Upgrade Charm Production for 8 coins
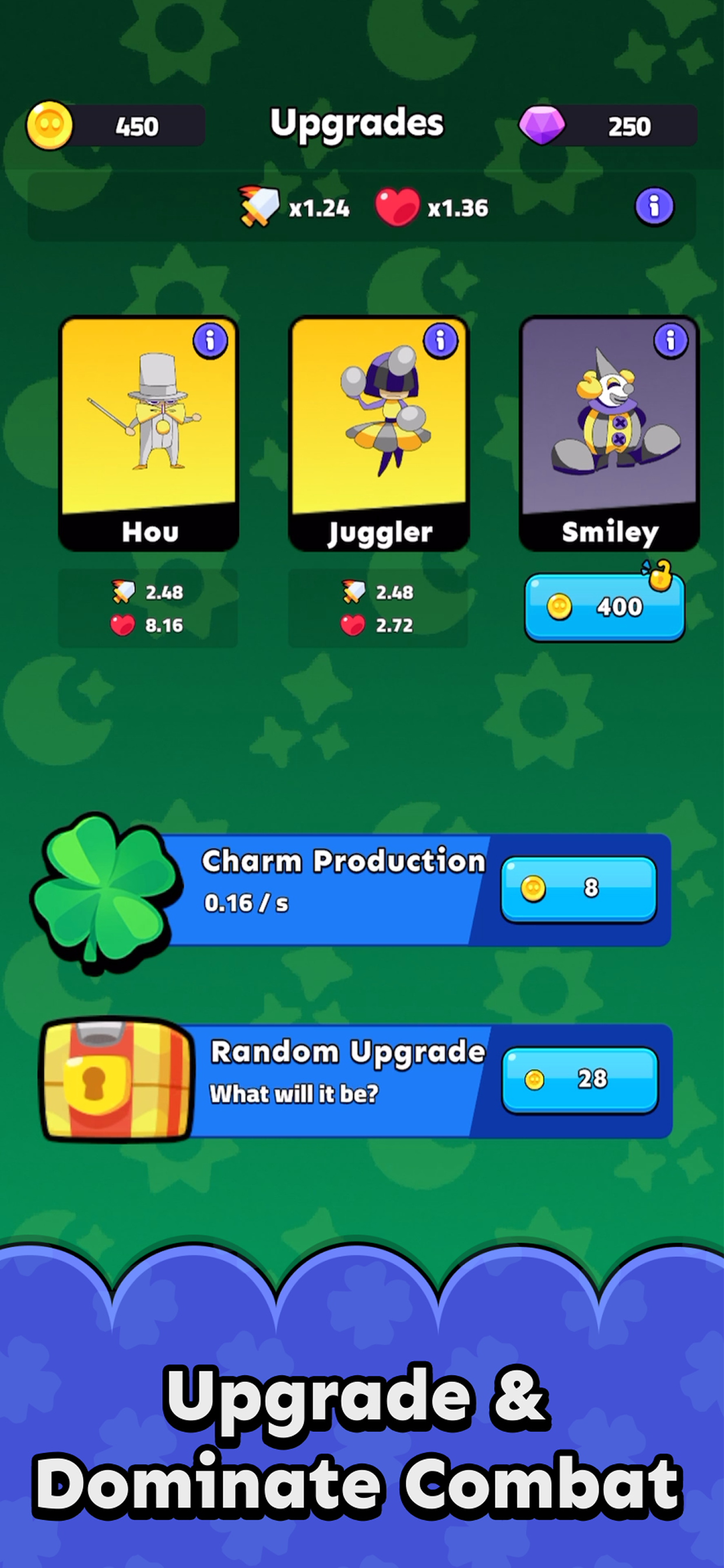The height and width of the screenshot is (1568, 724). tap(579, 888)
